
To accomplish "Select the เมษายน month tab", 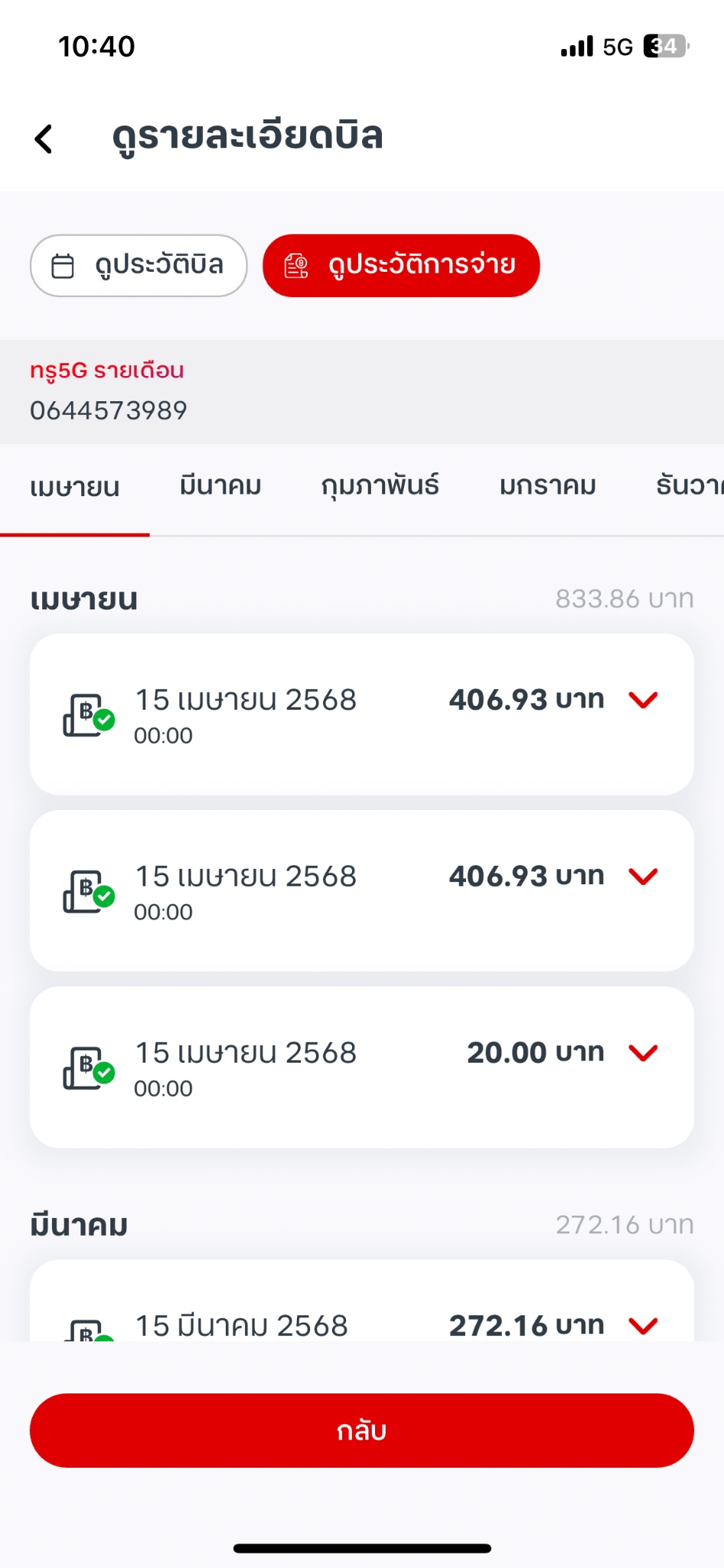I will click(x=75, y=488).
